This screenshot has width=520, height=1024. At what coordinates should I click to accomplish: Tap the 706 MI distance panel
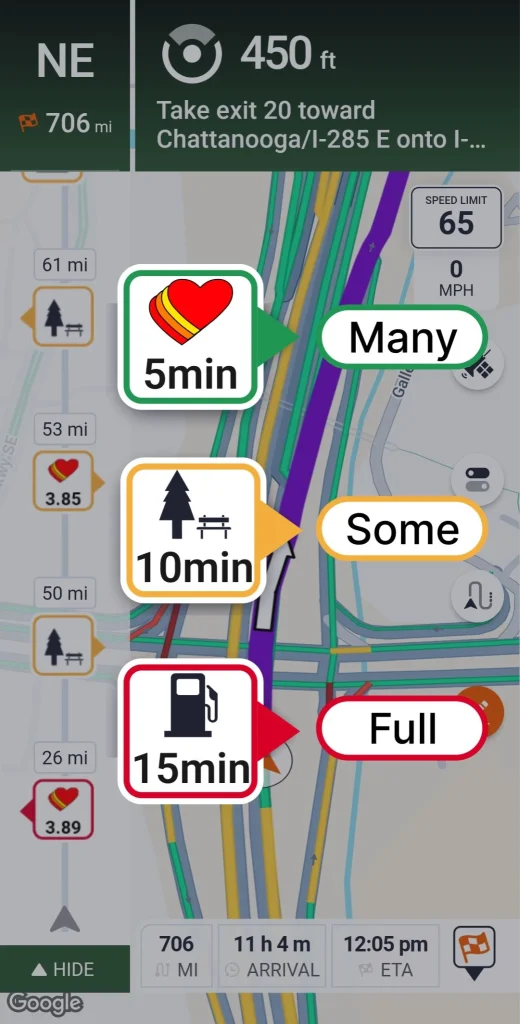pyautogui.click(x=176, y=956)
